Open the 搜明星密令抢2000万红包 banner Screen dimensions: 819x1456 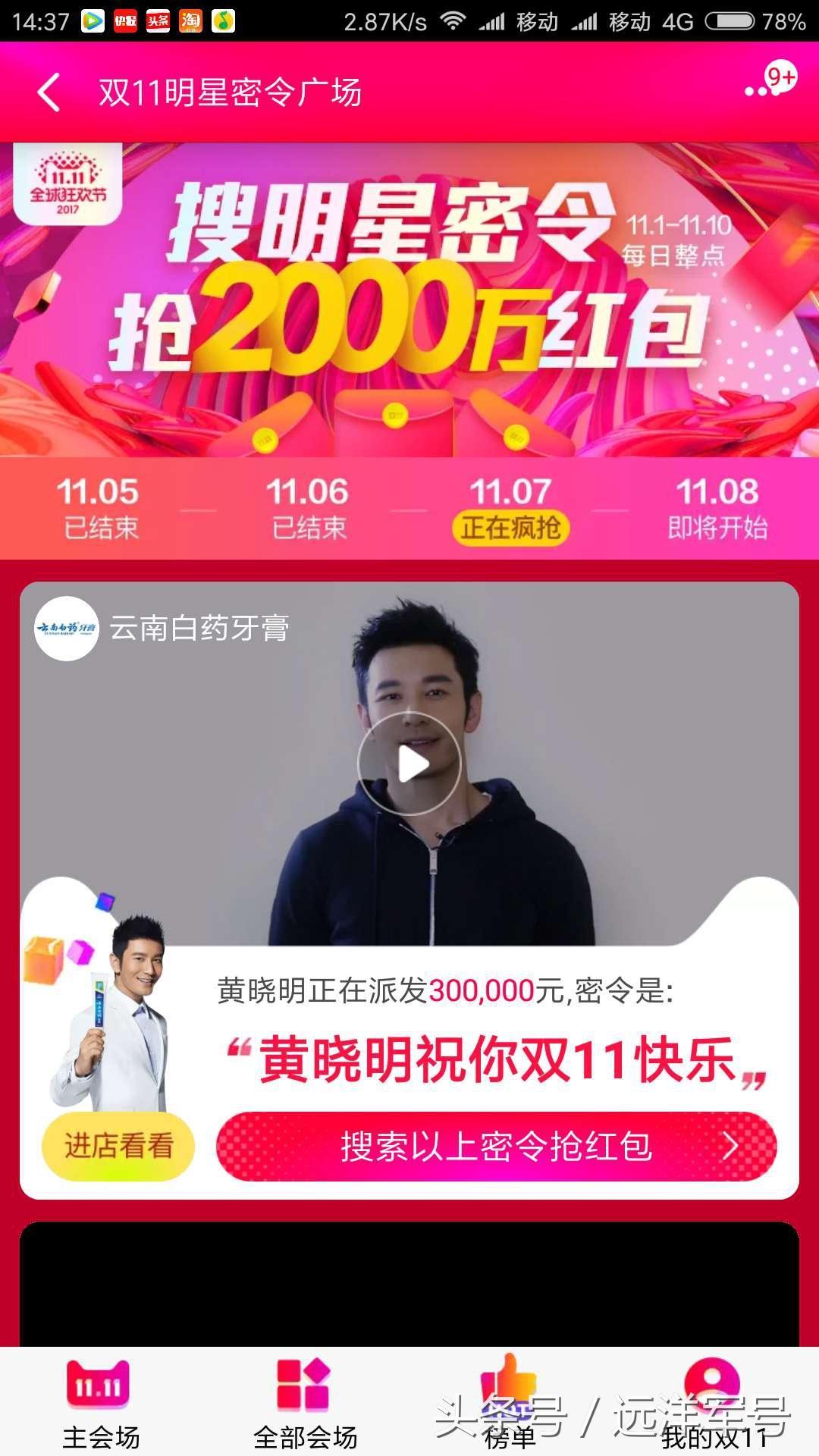pos(409,300)
